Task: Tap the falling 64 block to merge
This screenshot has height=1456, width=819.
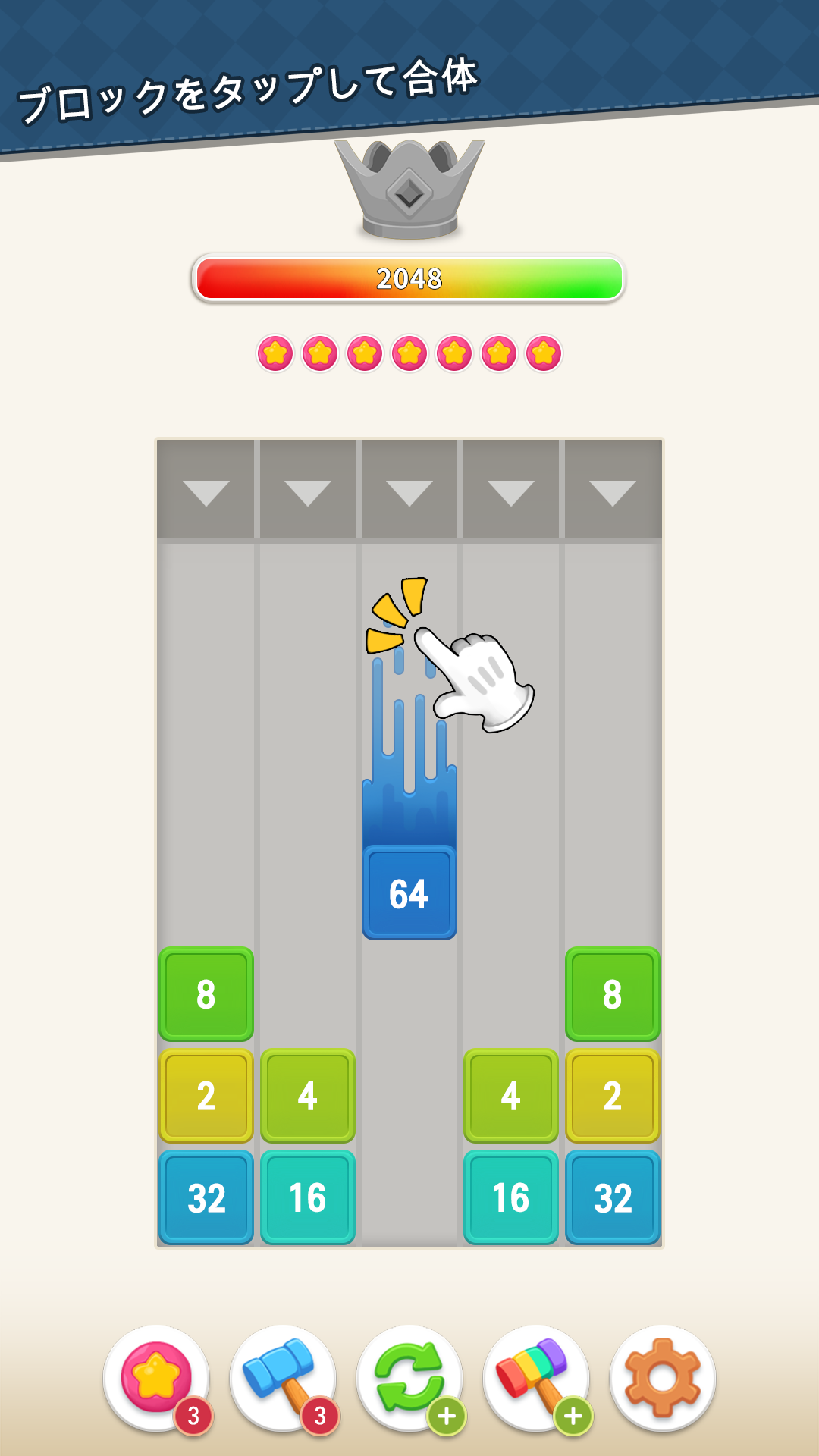Action: pyautogui.click(x=409, y=893)
